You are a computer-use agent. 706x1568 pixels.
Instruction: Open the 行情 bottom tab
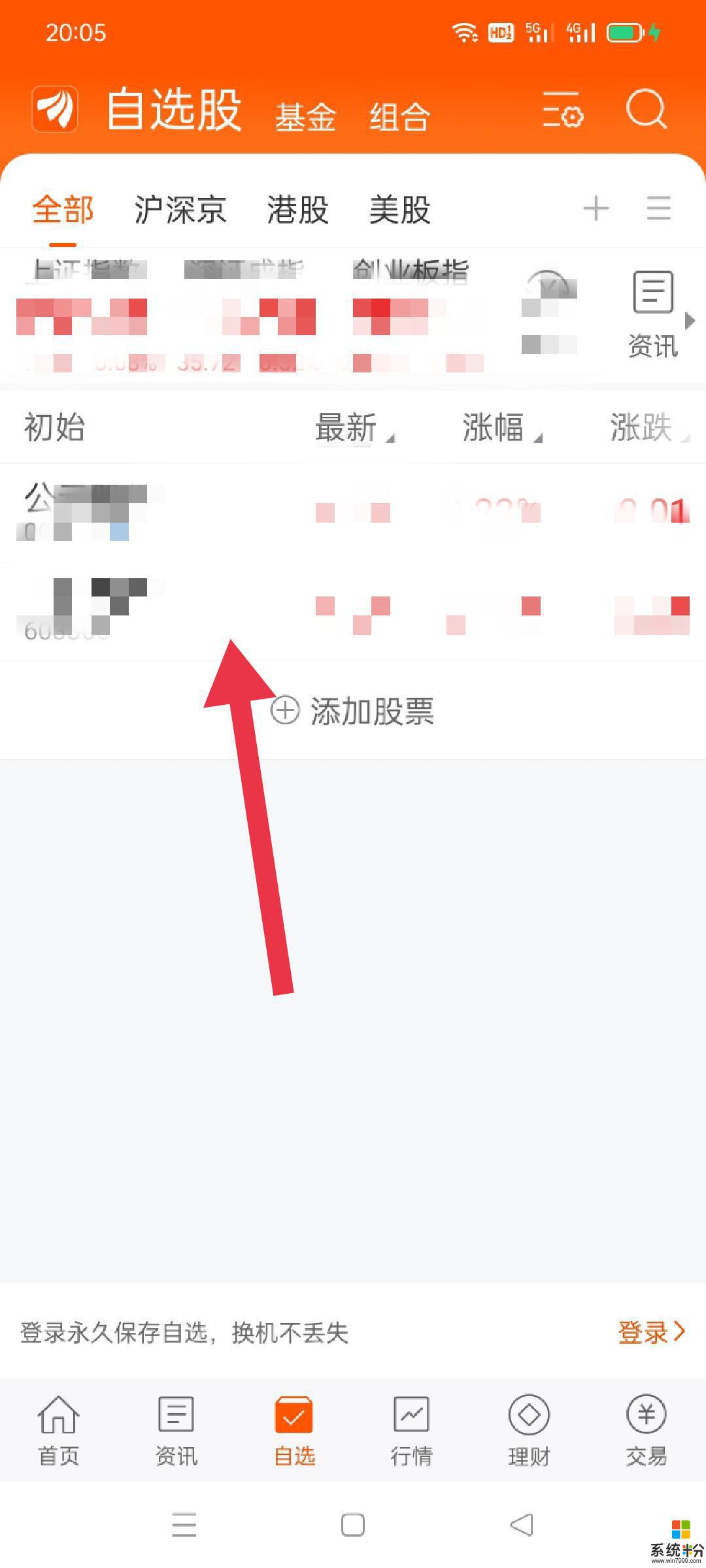411,1431
